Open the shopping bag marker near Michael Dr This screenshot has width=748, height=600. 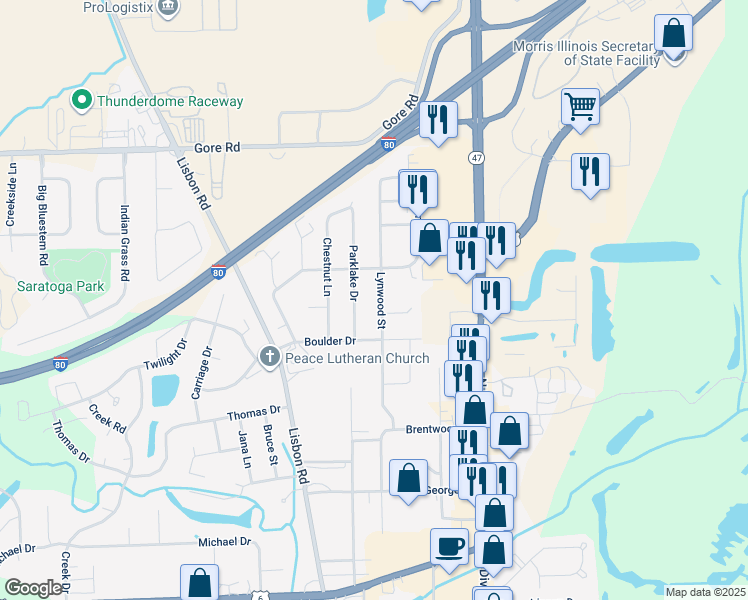199,582
